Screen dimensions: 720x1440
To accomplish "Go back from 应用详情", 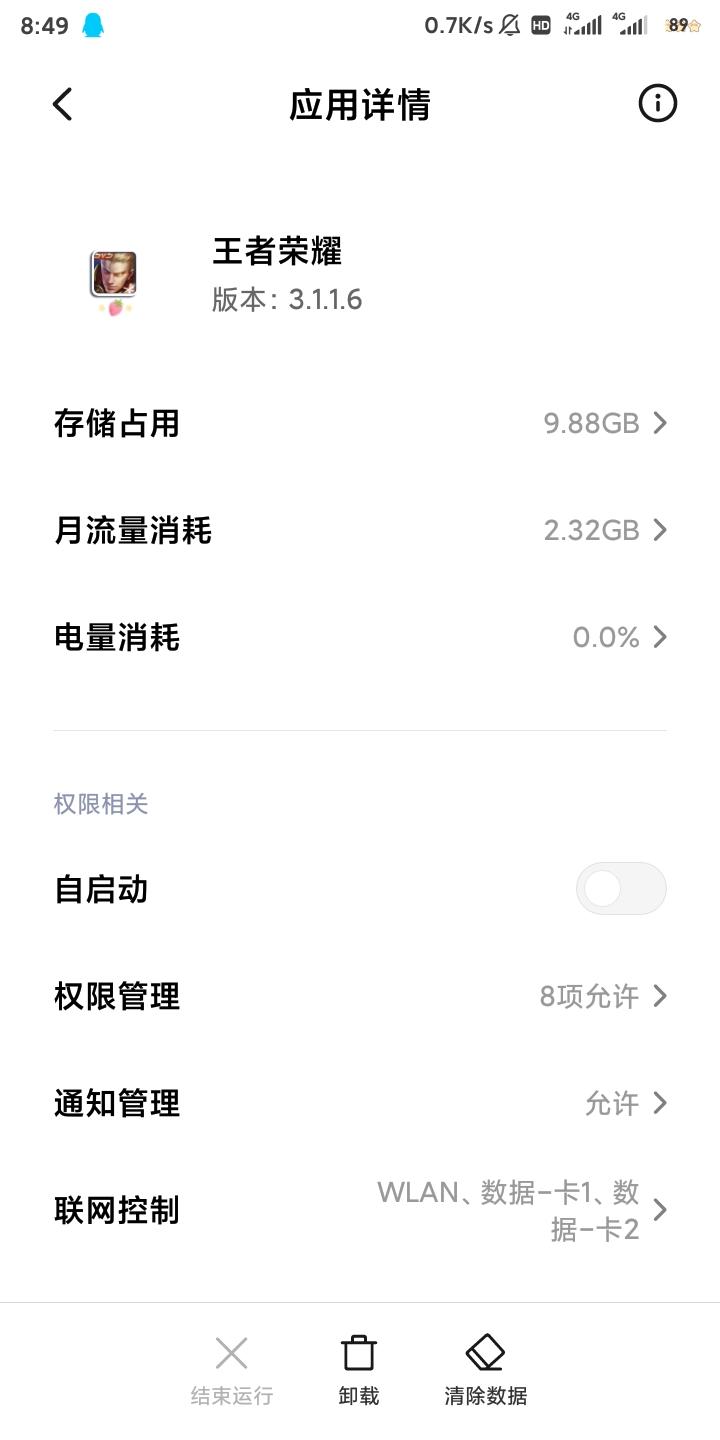I will point(63,104).
